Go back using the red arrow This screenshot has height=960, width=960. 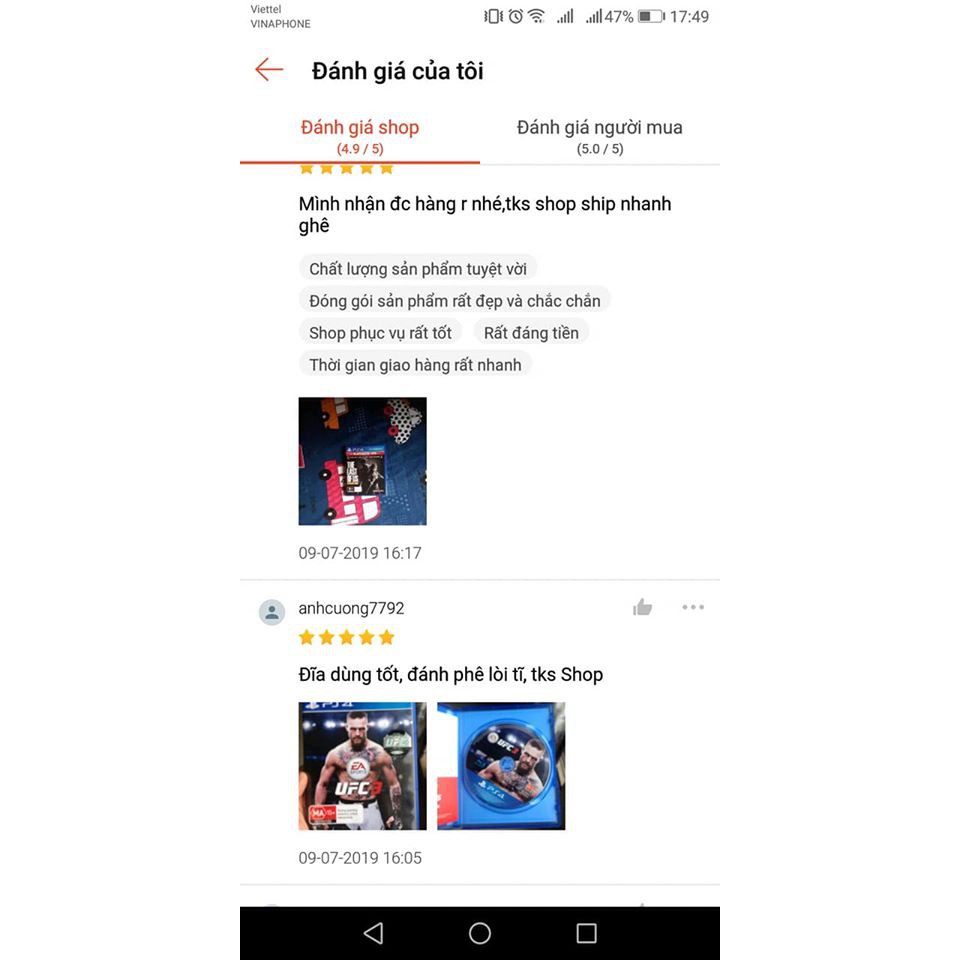tap(269, 70)
